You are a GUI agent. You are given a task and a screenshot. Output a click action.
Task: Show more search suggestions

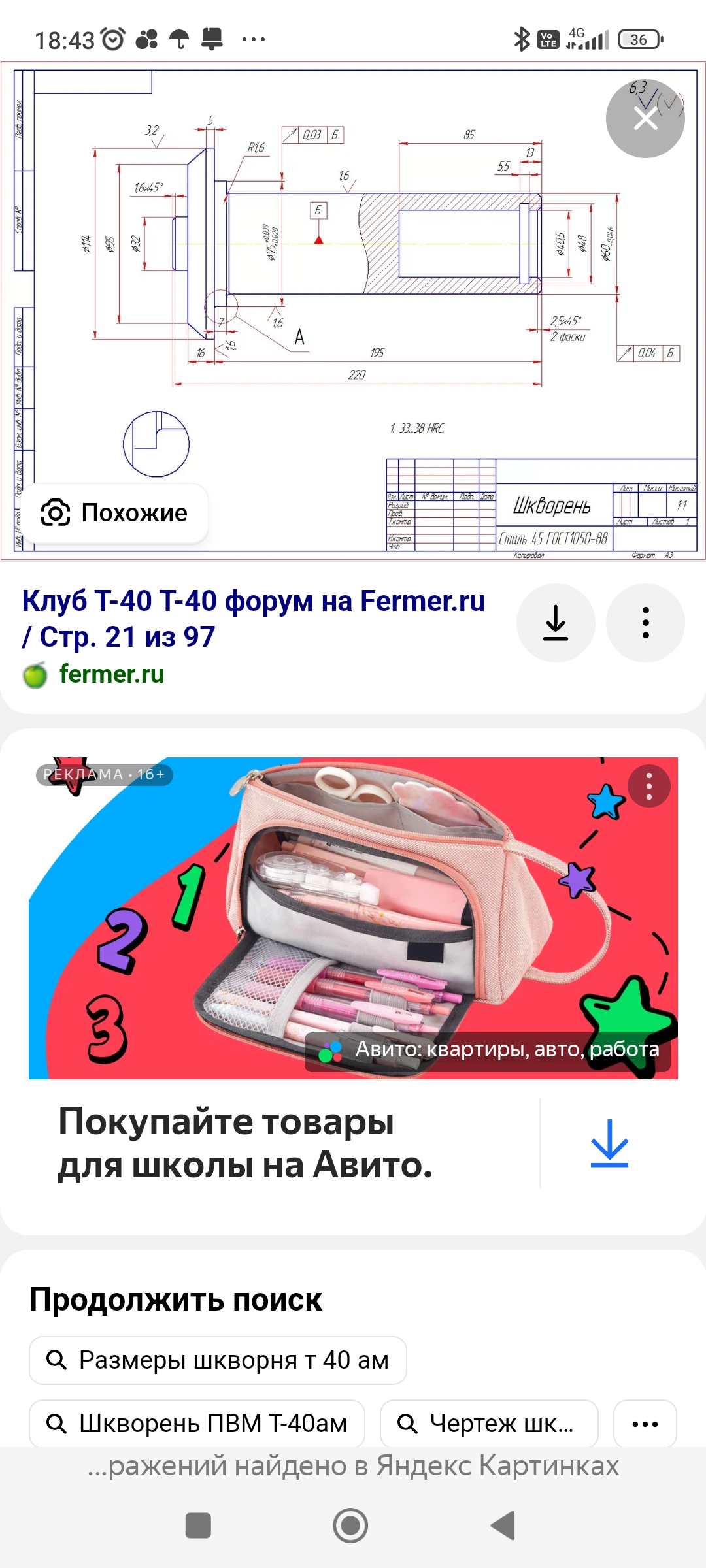pos(645,1424)
